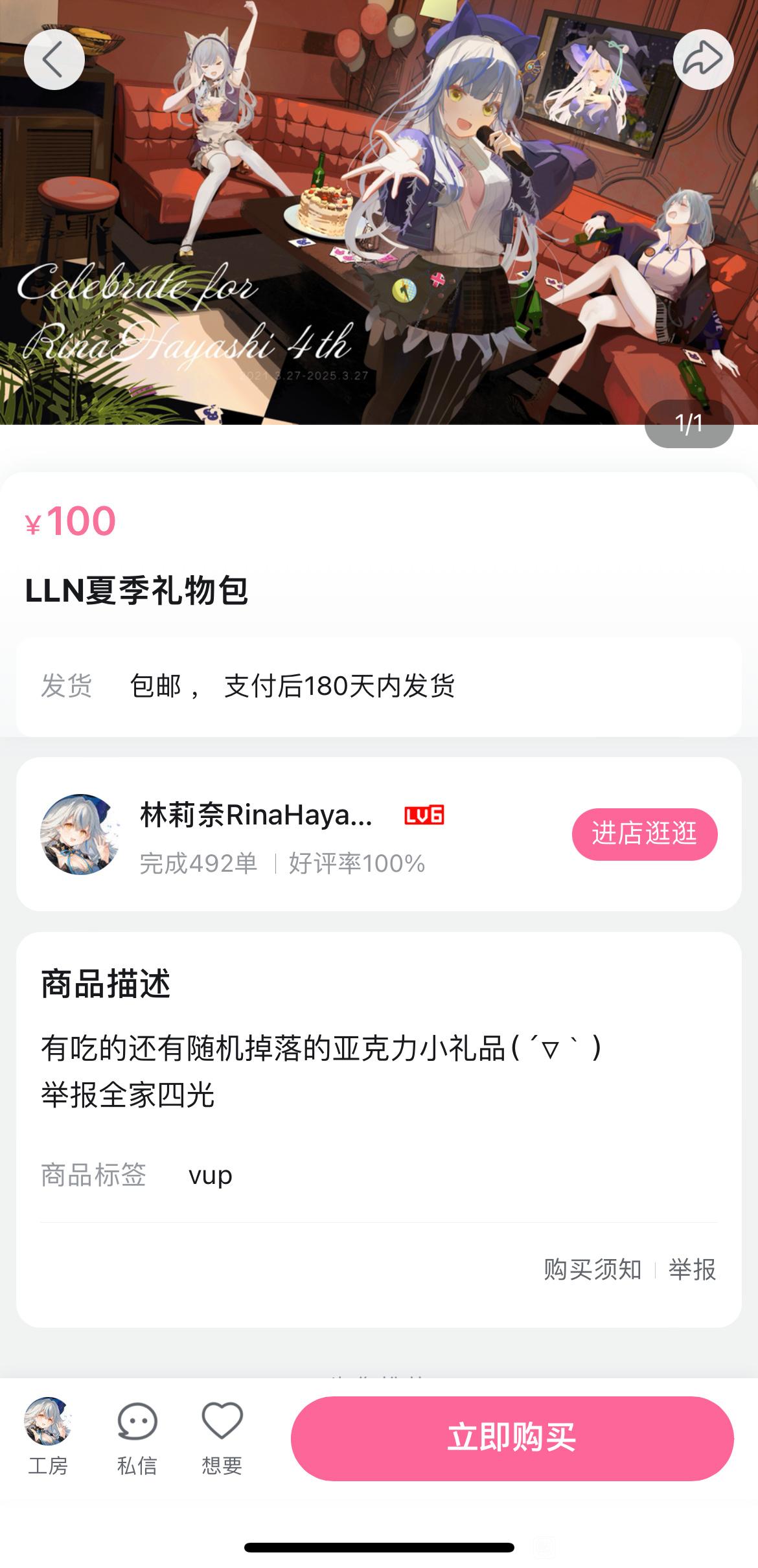
Task: Tap 立即购买 to buy now
Action: coord(512,1438)
